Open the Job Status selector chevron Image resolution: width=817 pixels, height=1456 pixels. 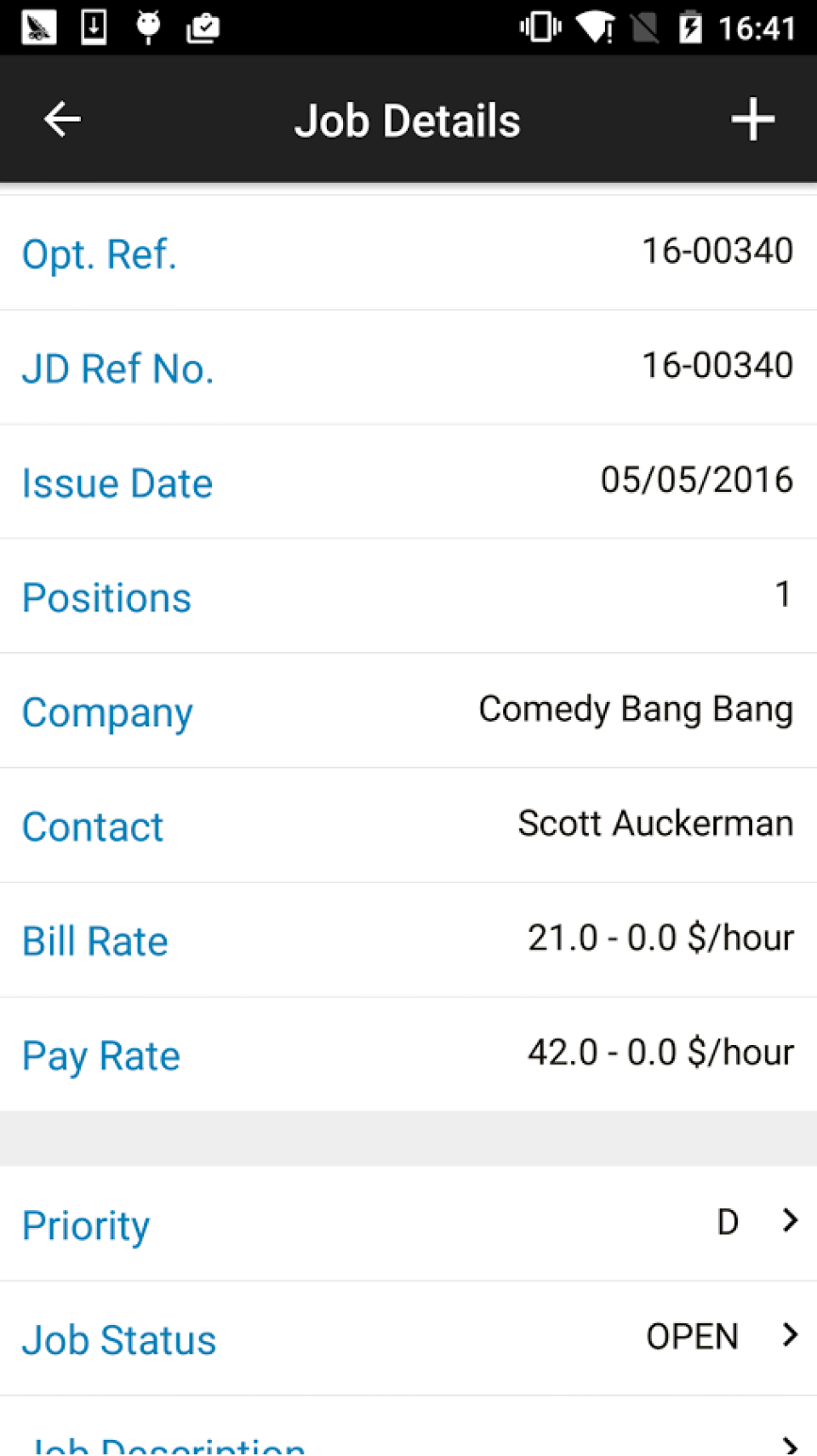click(789, 1336)
